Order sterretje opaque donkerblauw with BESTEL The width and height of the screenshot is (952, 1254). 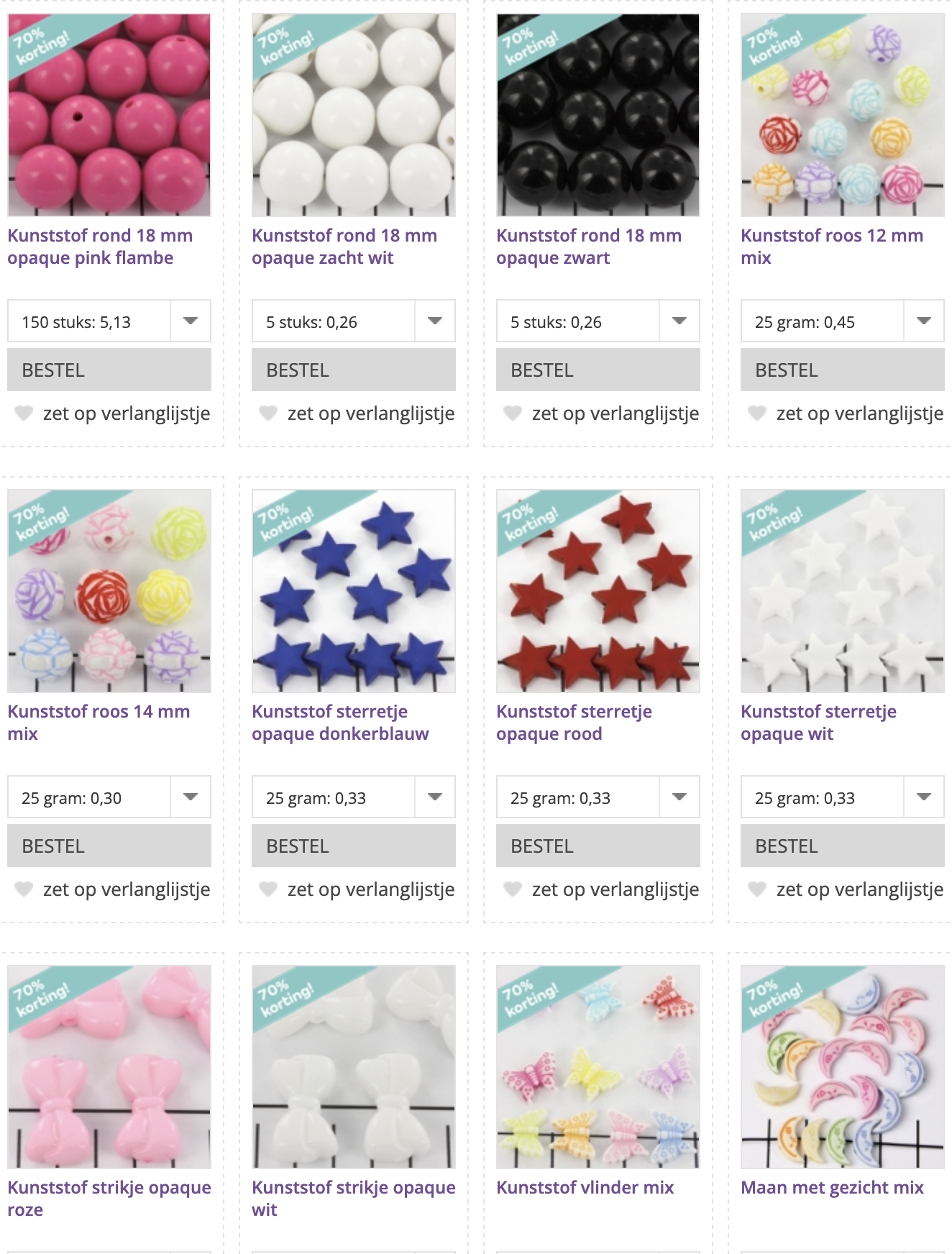pyautogui.click(x=353, y=846)
